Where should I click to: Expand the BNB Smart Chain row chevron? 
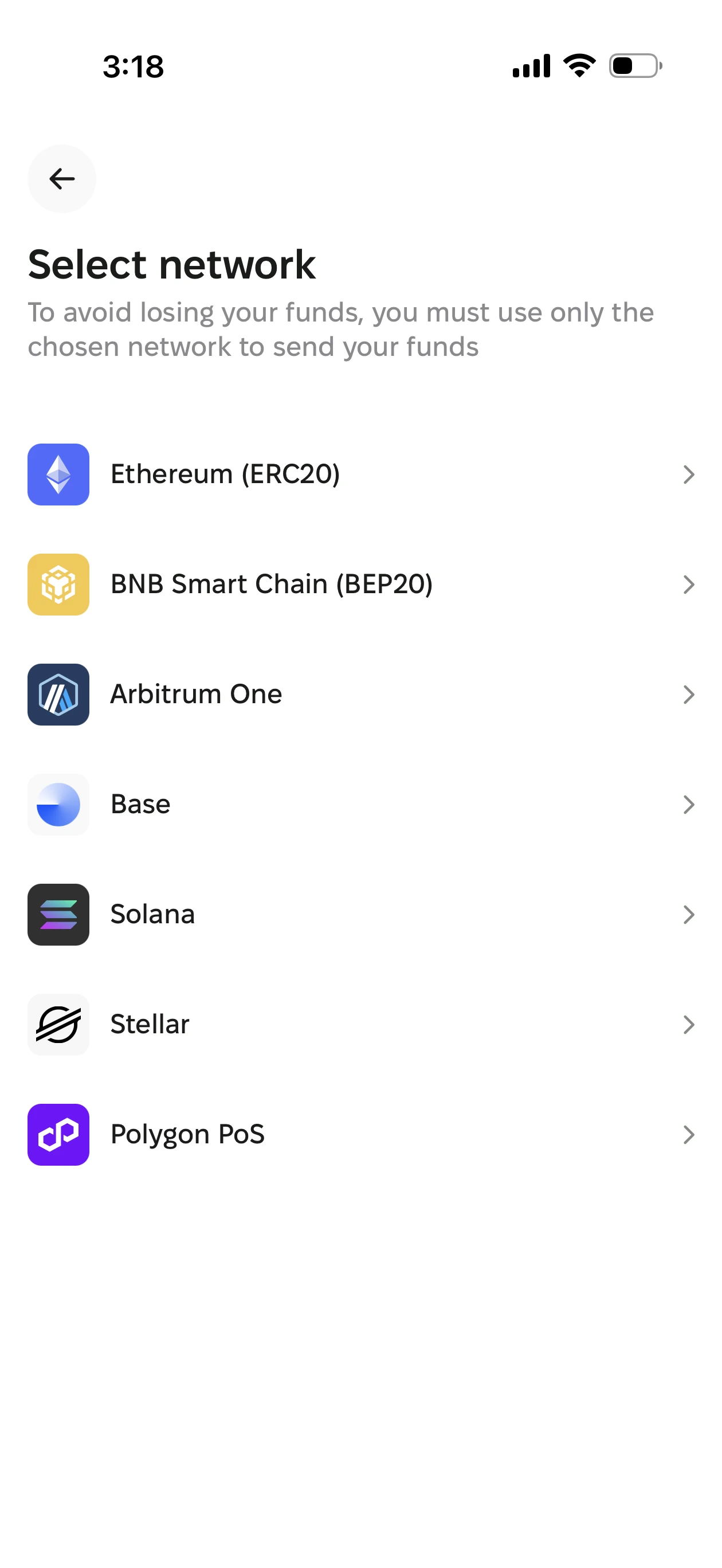[689, 585]
